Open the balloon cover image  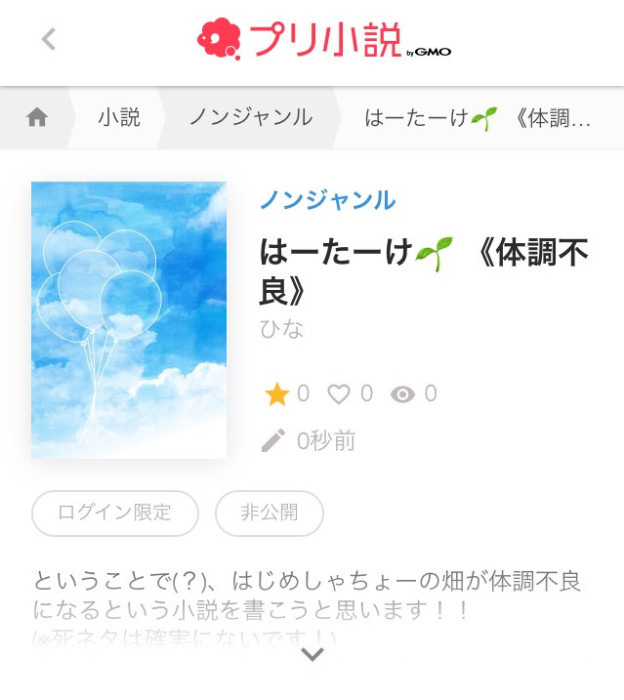(129, 320)
